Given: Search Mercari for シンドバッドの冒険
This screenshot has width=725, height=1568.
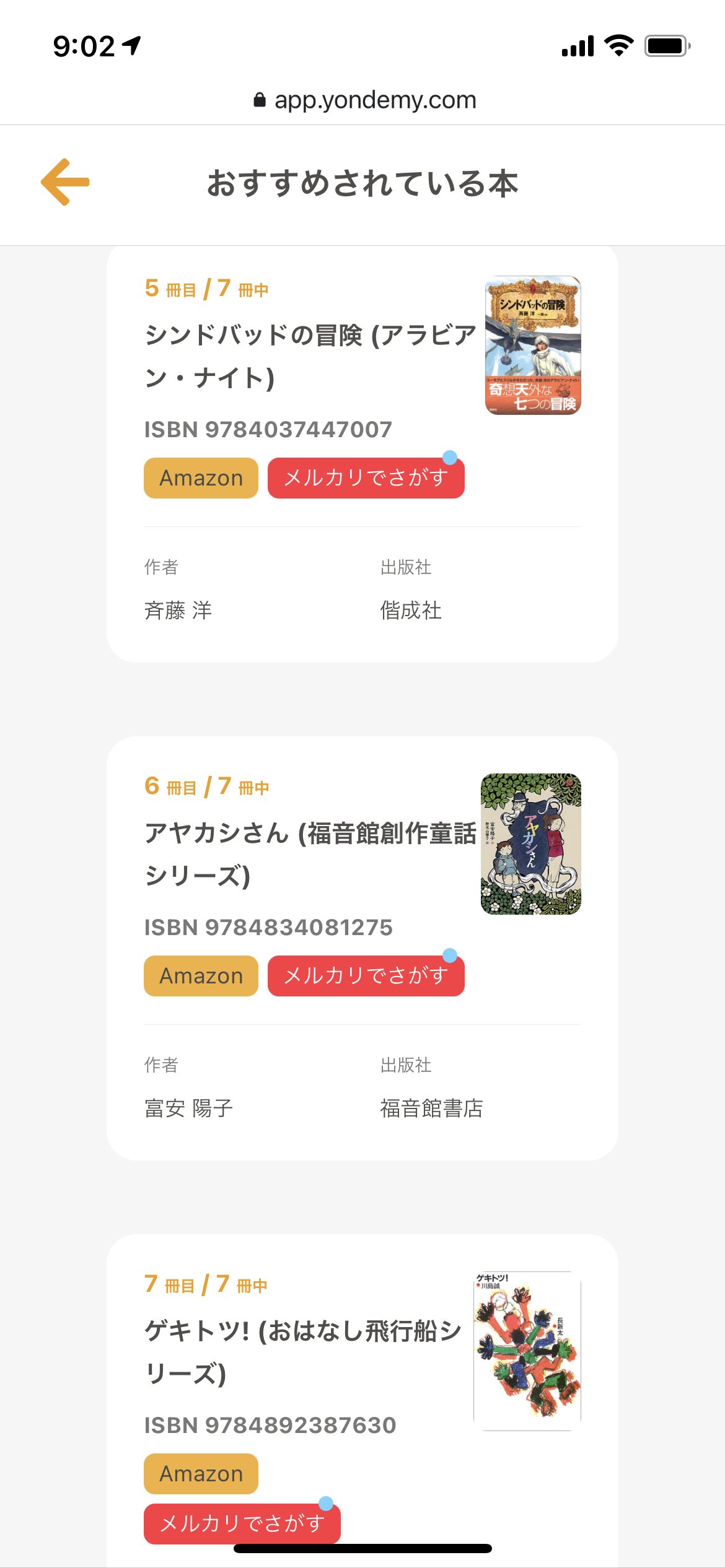Looking at the screenshot, I should point(366,478).
